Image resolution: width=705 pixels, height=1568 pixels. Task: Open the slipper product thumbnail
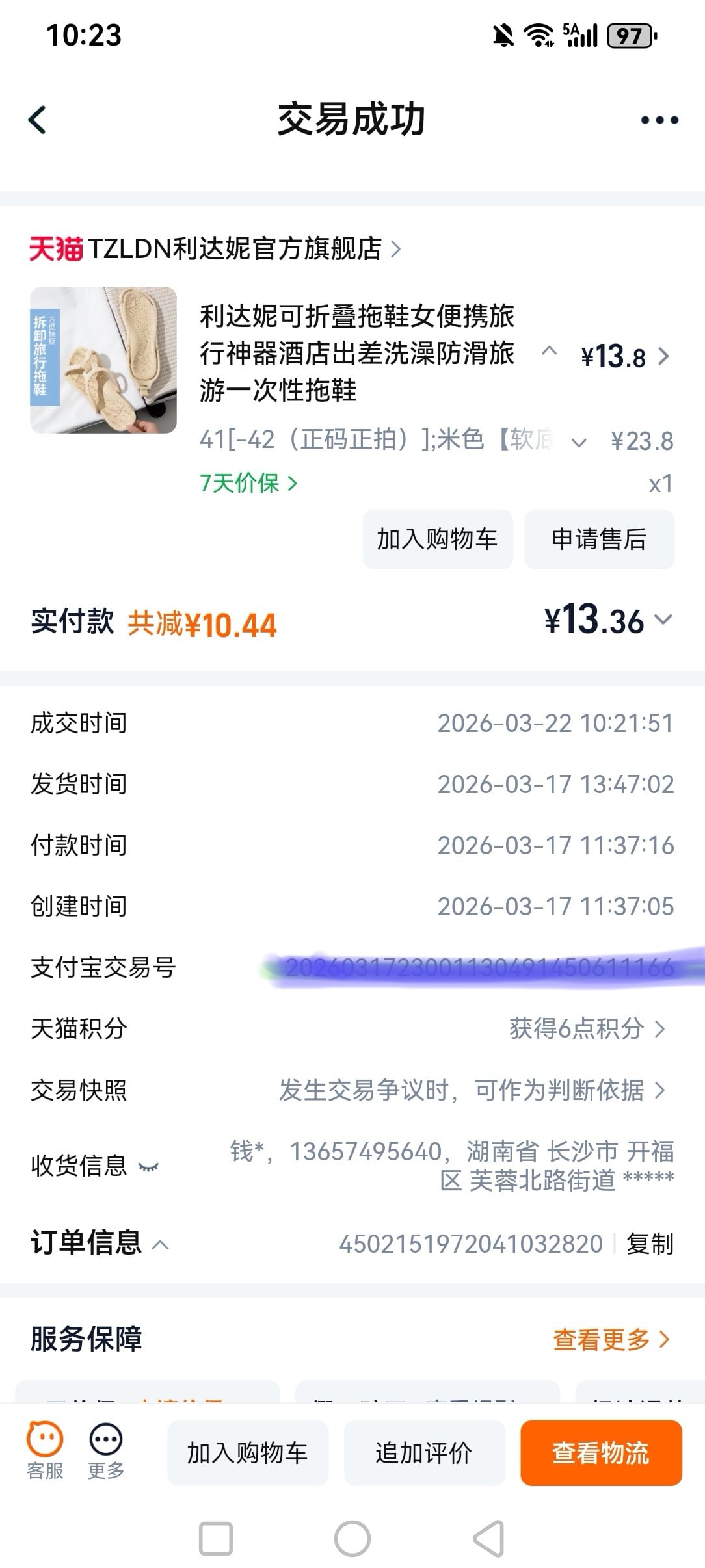click(x=103, y=360)
